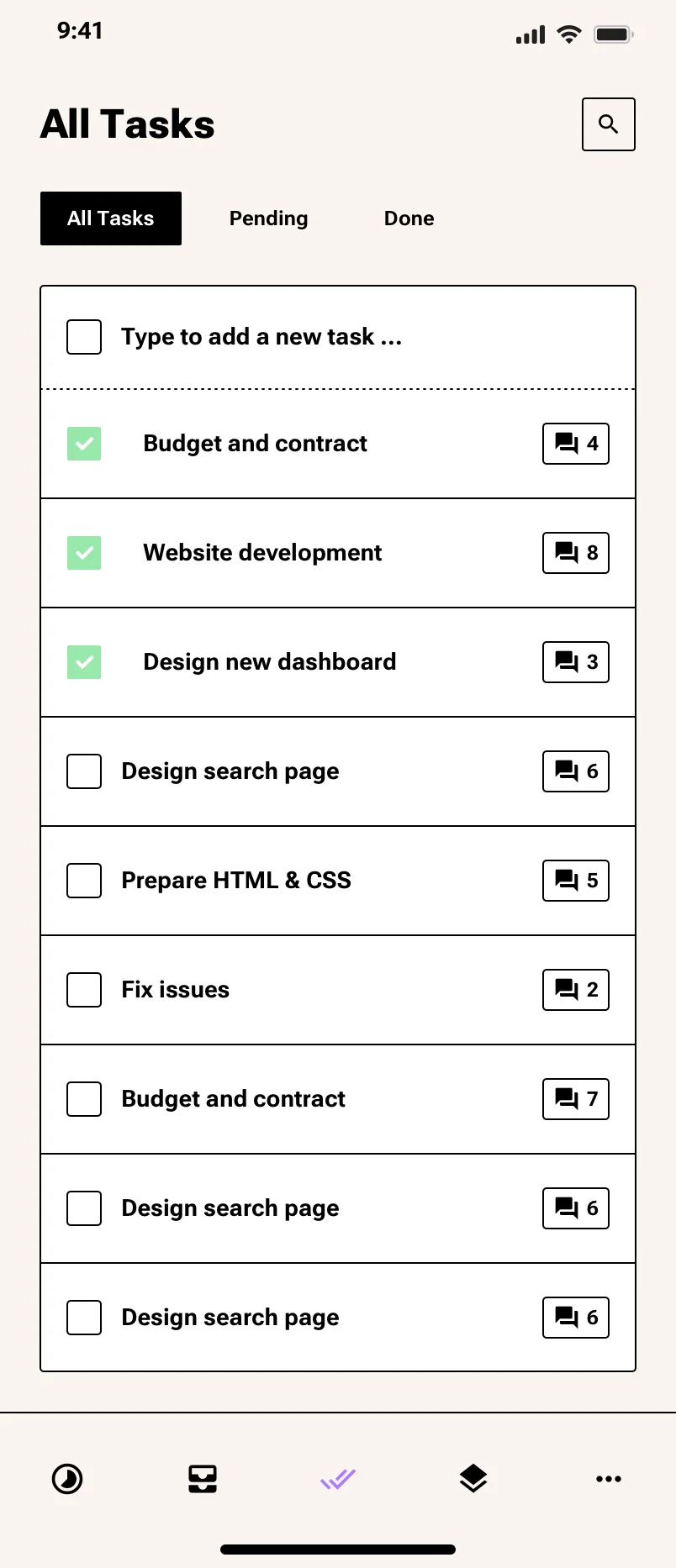Image resolution: width=676 pixels, height=1568 pixels.
Task: Click the new task input field
Action: (x=261, y=336)
